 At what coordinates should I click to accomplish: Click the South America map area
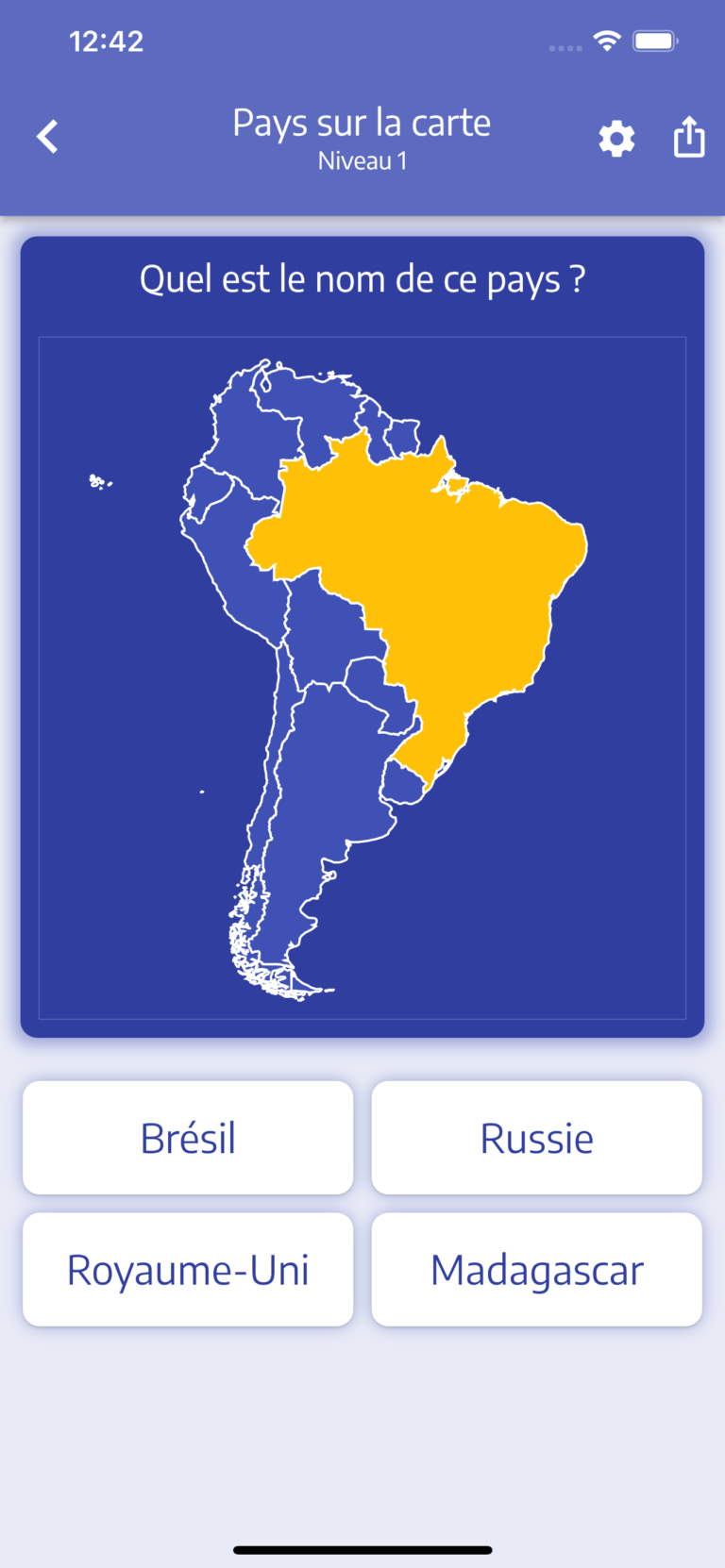tap(362, 675)
